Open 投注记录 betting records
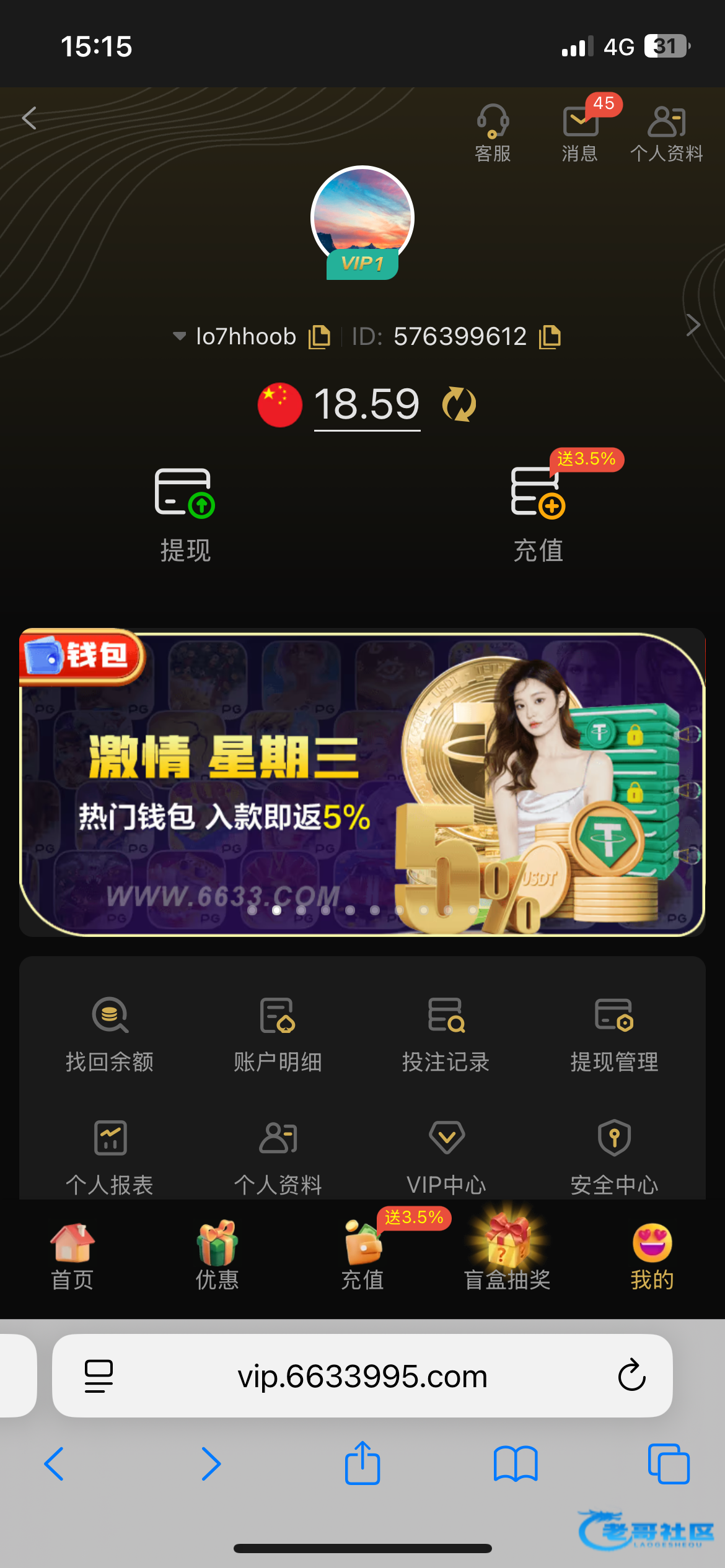 coord(446,1034)
